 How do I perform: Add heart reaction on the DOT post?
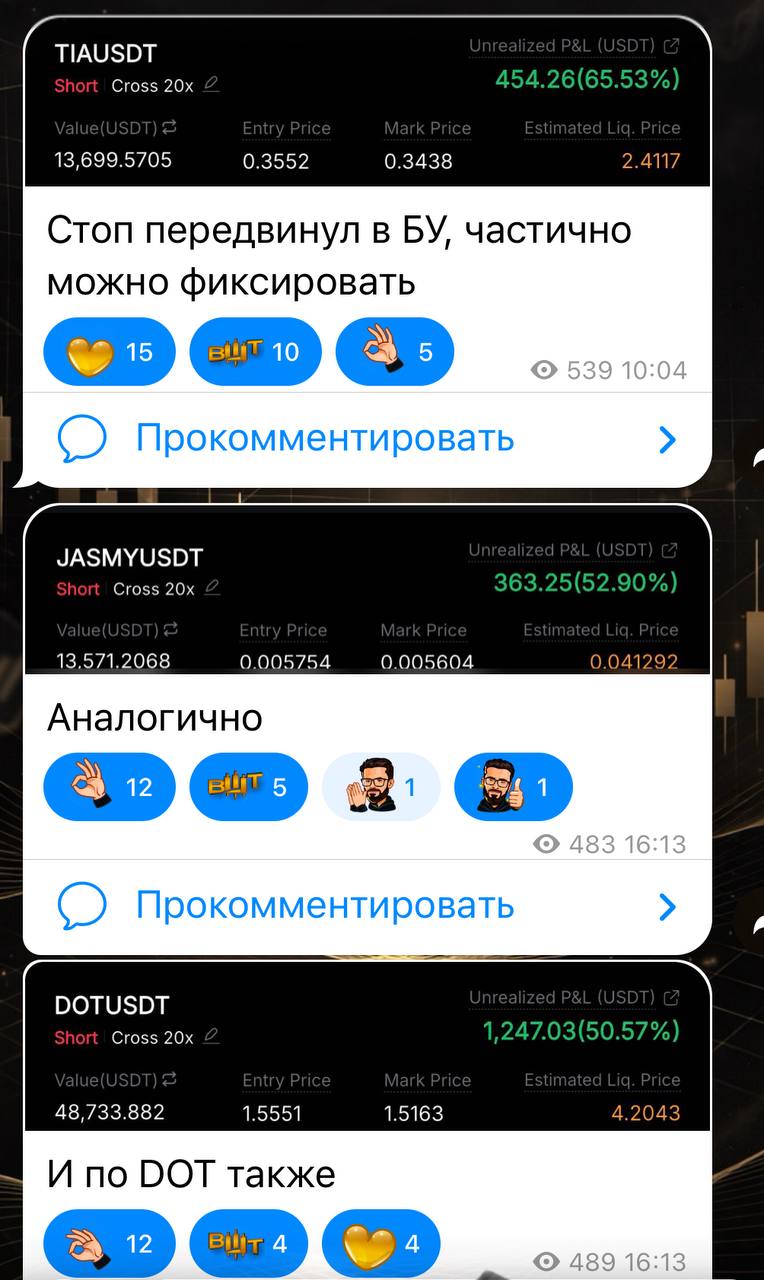381,1243
